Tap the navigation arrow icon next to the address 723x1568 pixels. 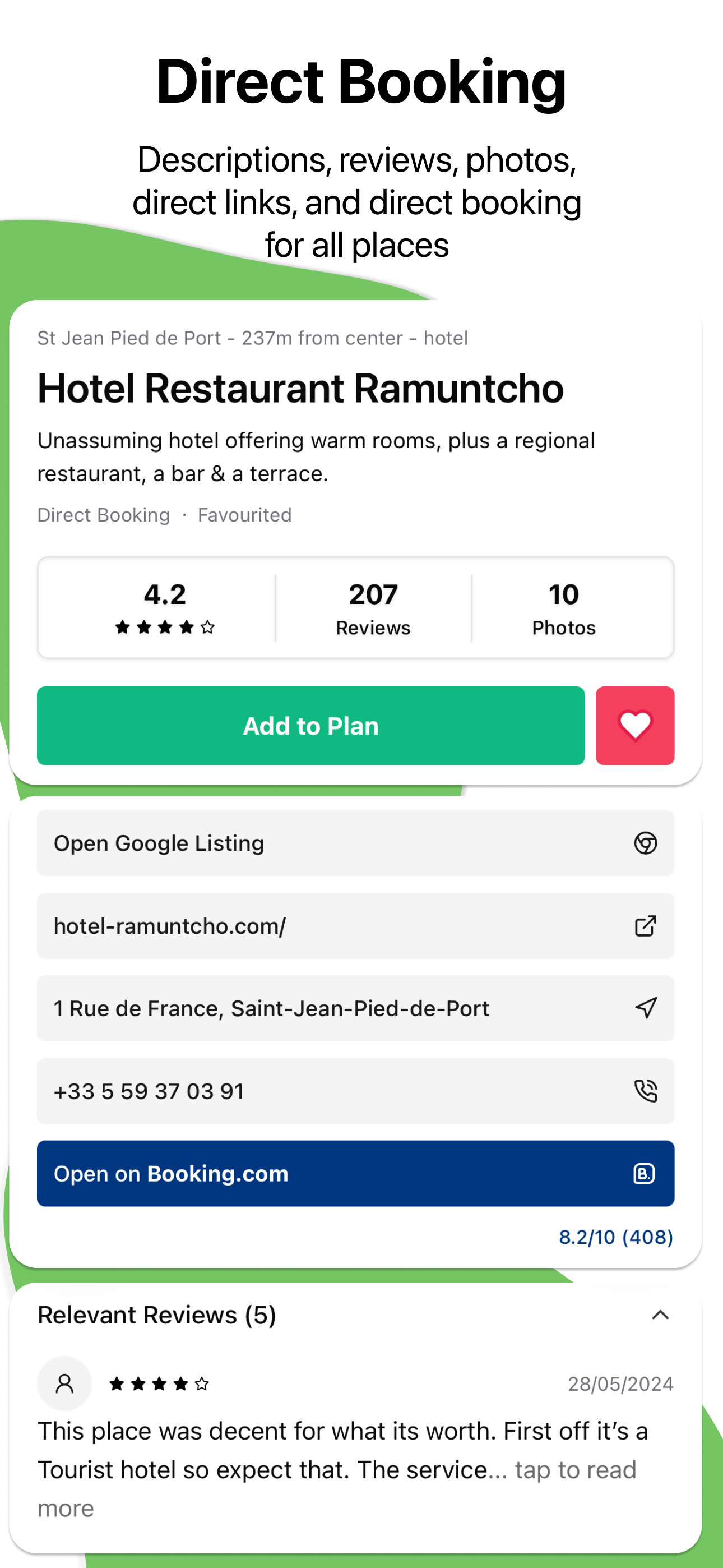click(646, 1009)
